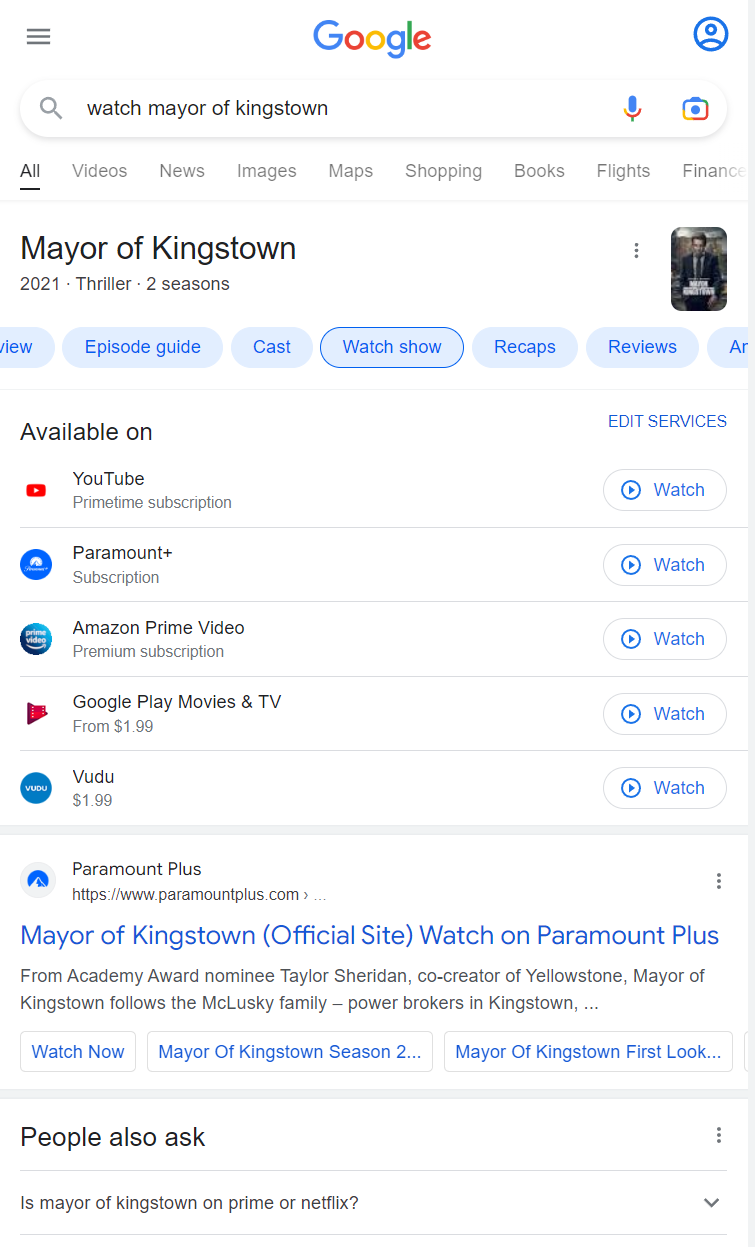The width and height of the screenshot is (755, 1247).
Task: Tap the Watch Now sitelink
Action: 78,1052
